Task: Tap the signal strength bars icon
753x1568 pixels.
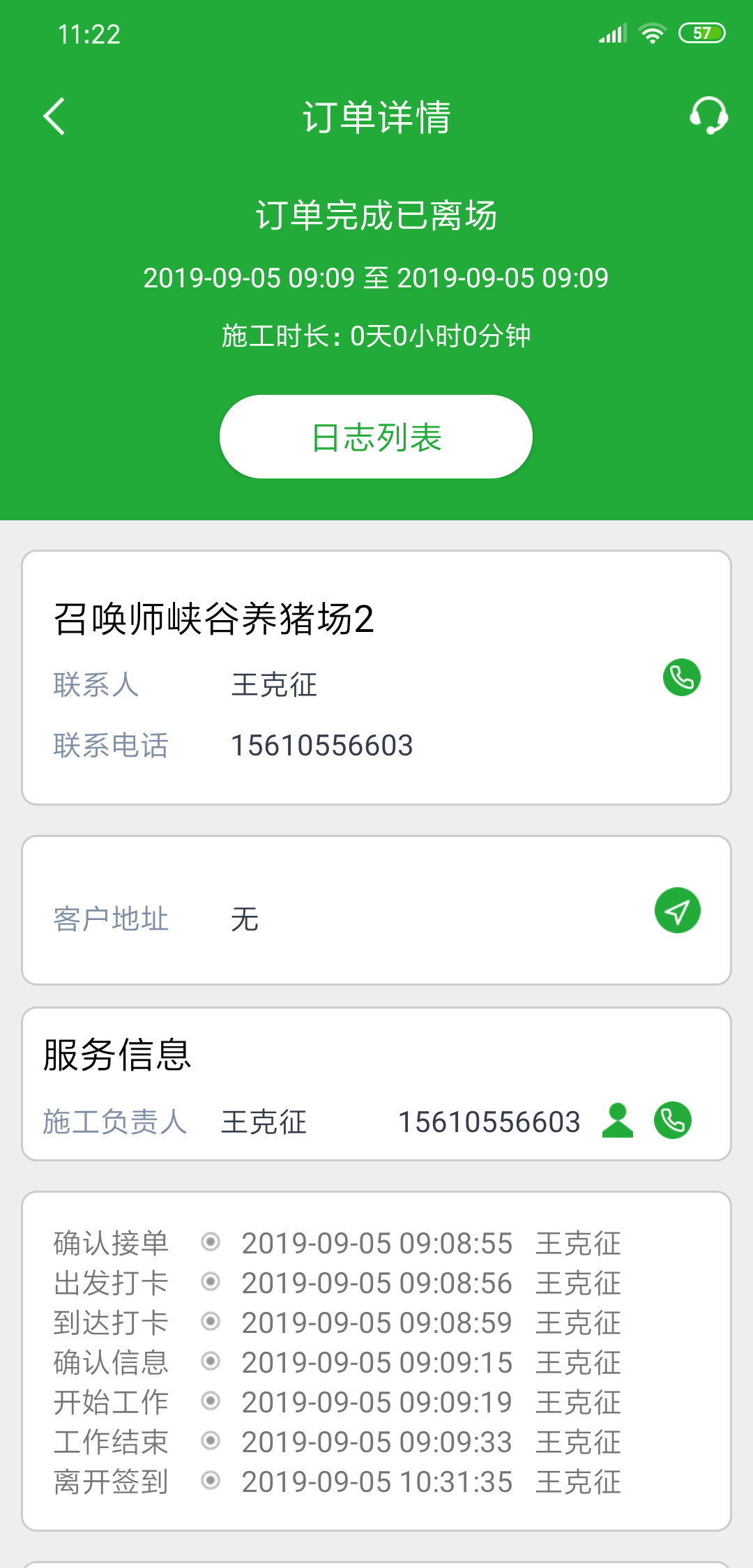Action: (611, 32)
